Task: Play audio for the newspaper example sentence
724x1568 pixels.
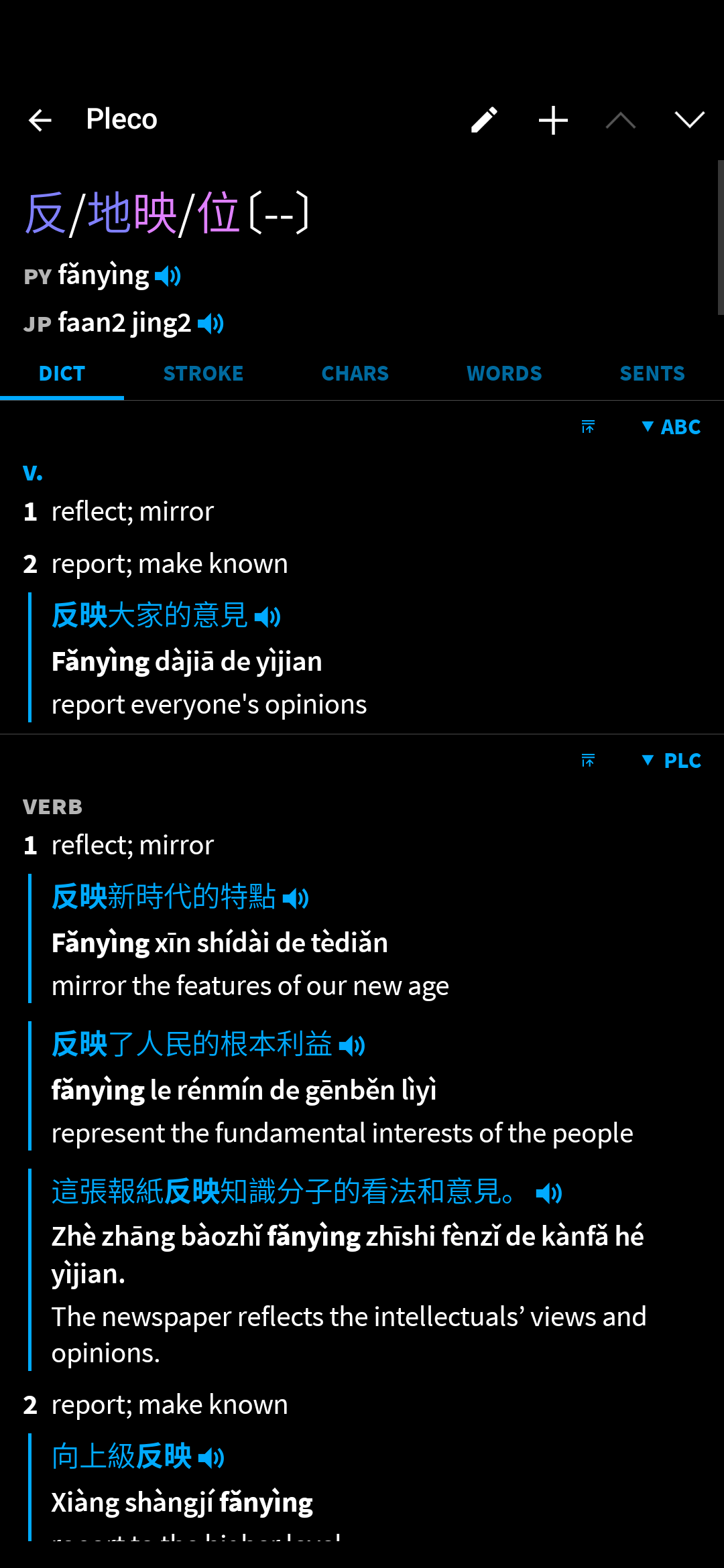Action: pos(549,1193)
